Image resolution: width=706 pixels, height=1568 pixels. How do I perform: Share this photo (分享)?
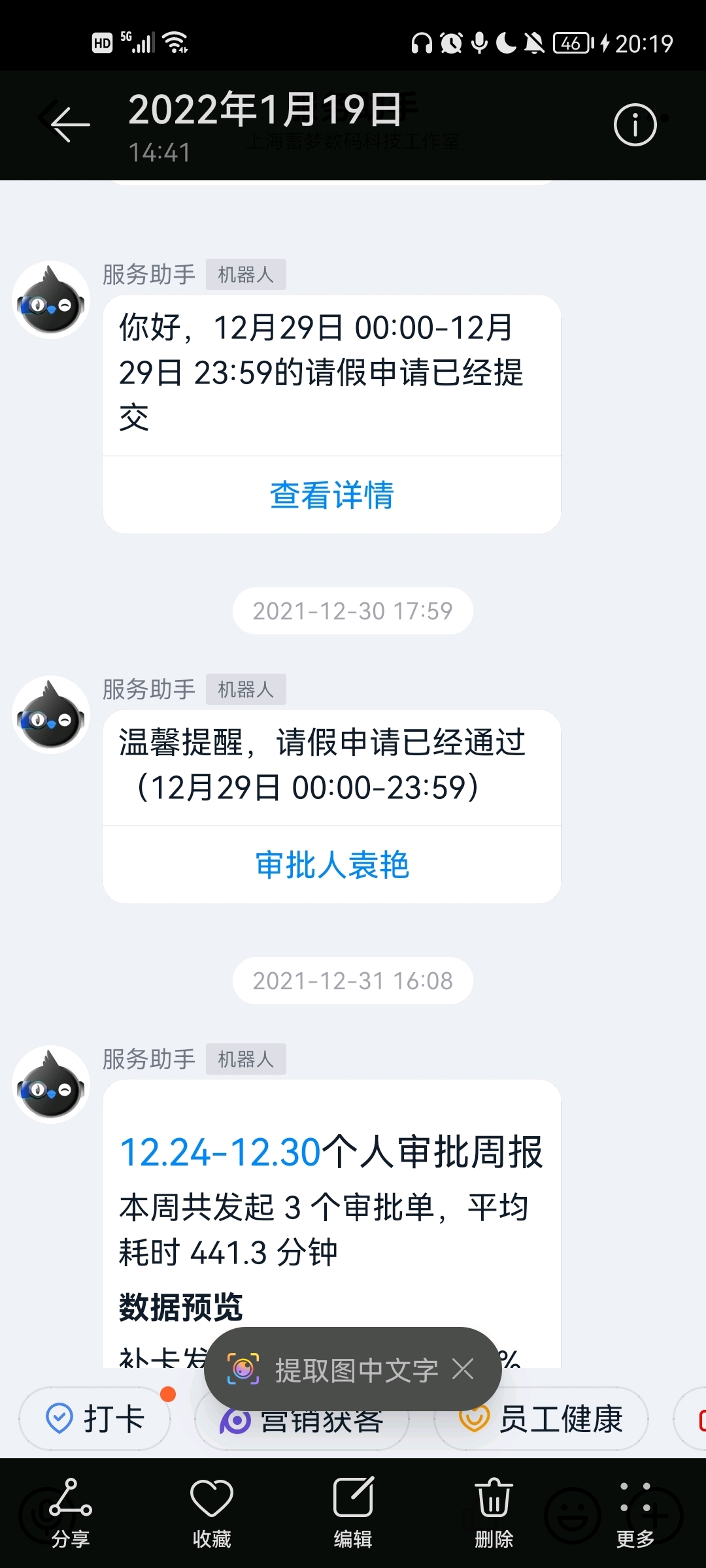click(71, 1513)
